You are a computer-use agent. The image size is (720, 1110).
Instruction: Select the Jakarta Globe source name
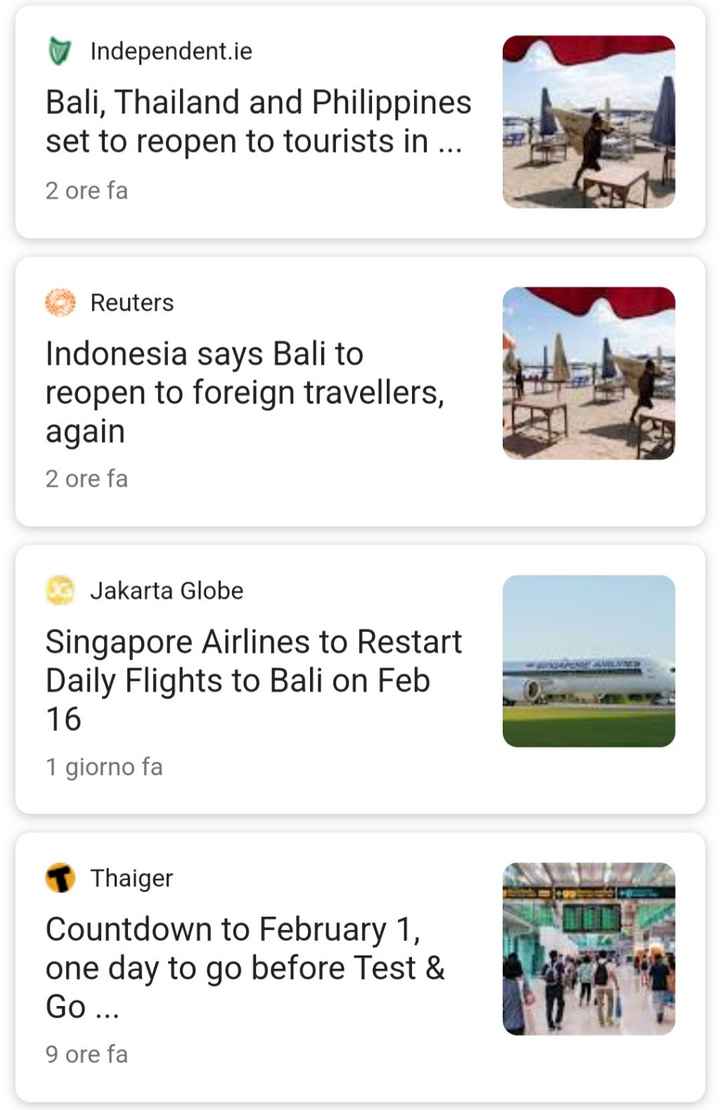pyautogui.click(x=167, y=591)
